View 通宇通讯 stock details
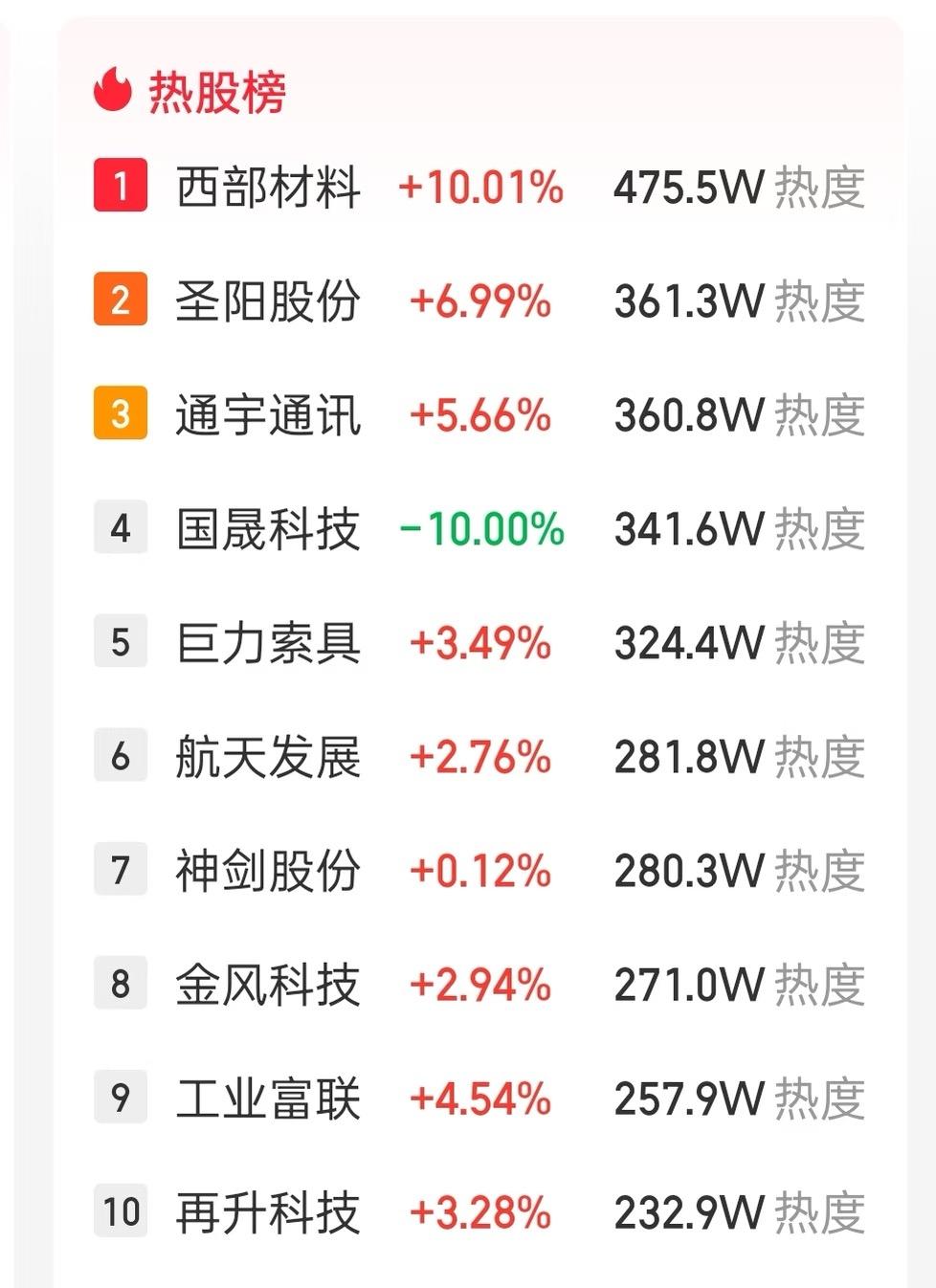Image resolution: width=936 pixels, height=1288 pixels. [x=271, y=415]
